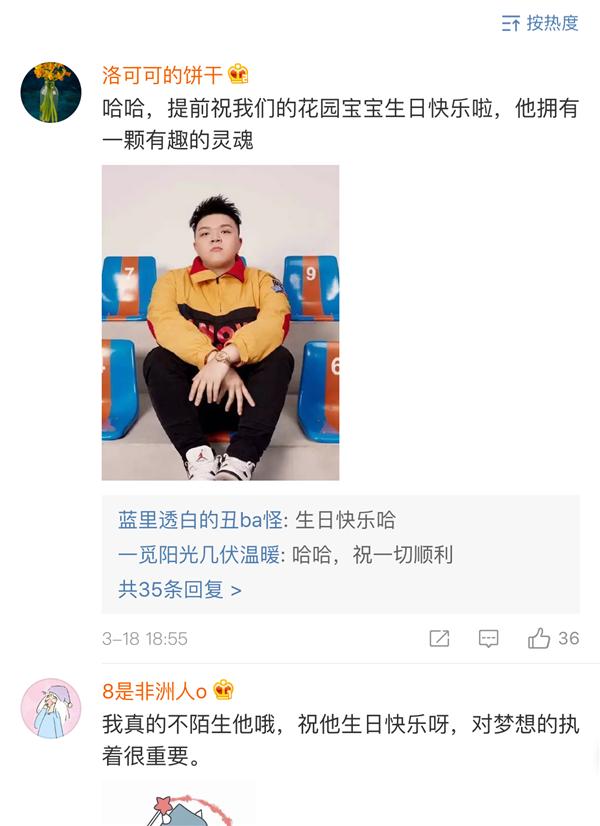600x826 pixels.
Task: Repost 洛可可的饼干's comment
Action: (439, 639)
